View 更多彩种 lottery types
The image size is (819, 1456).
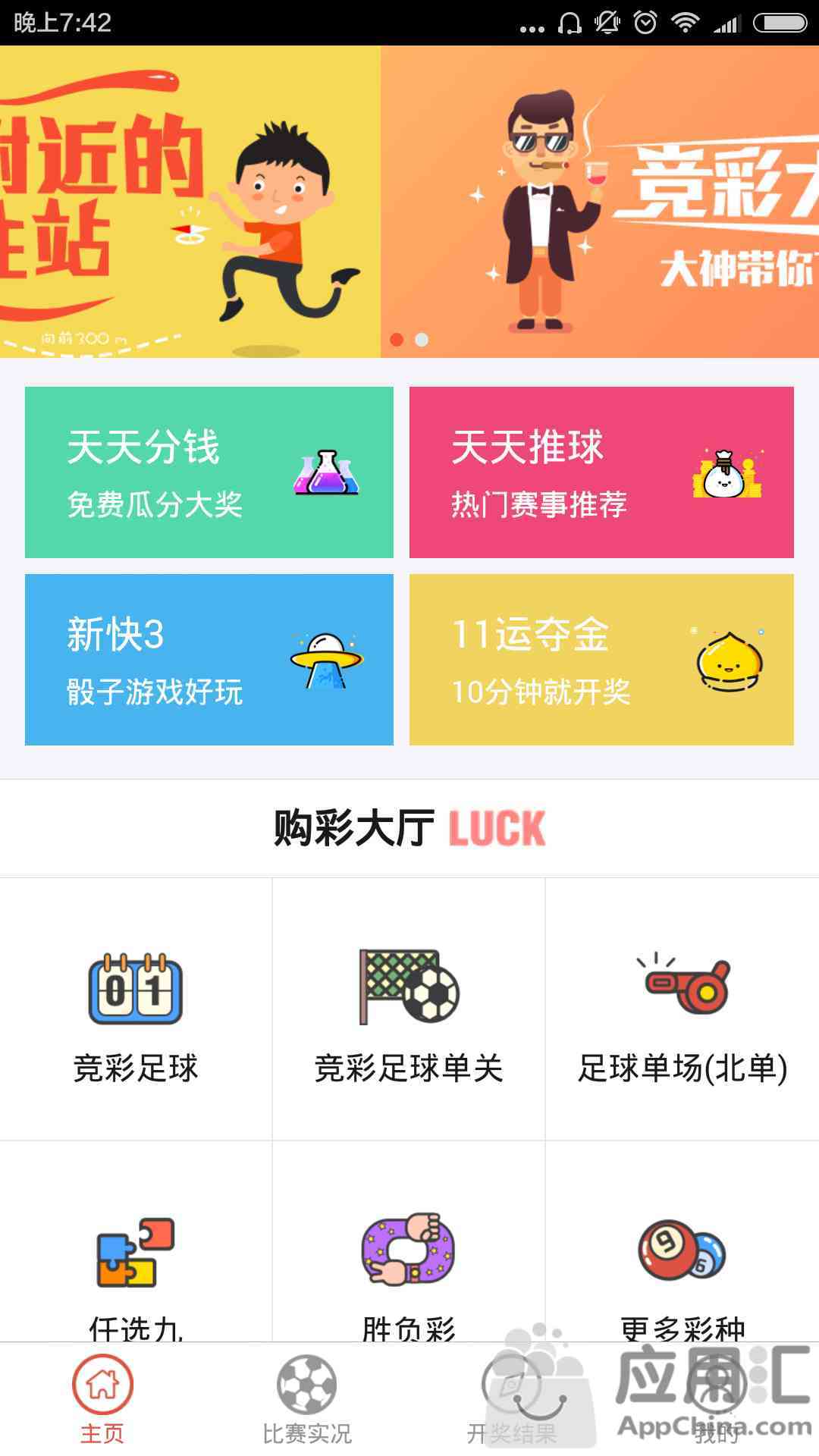point(682,1266)
